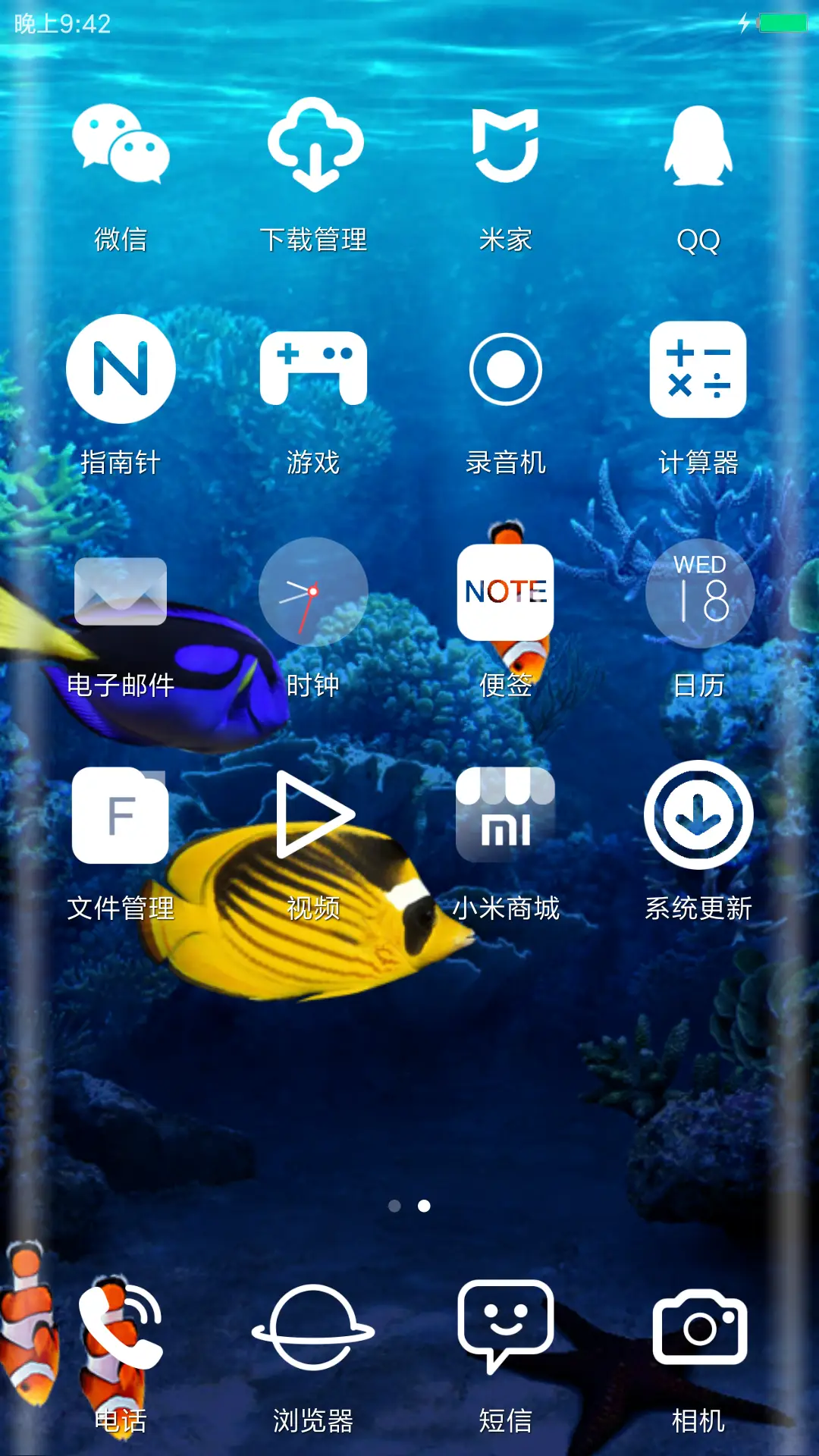Browse the Mi Store (小米商城)
This screenshot has height=1456, width=819.
507,815
